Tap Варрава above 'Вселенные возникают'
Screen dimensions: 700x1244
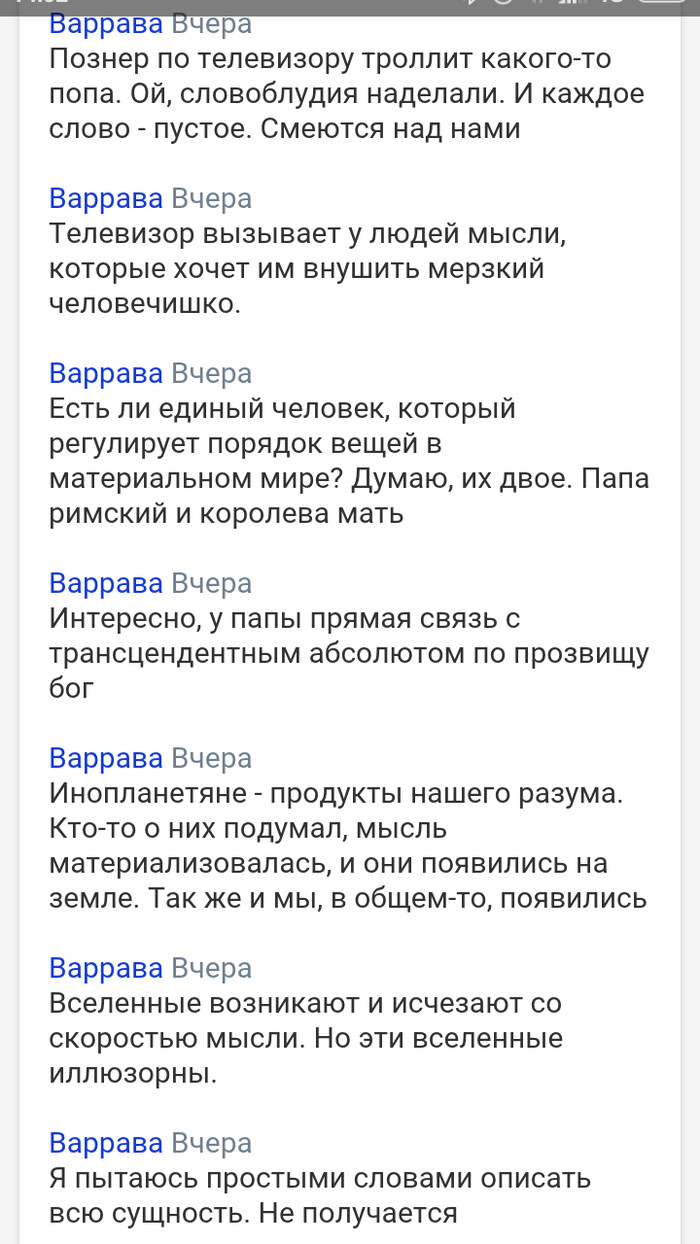(x=105, y=968)
